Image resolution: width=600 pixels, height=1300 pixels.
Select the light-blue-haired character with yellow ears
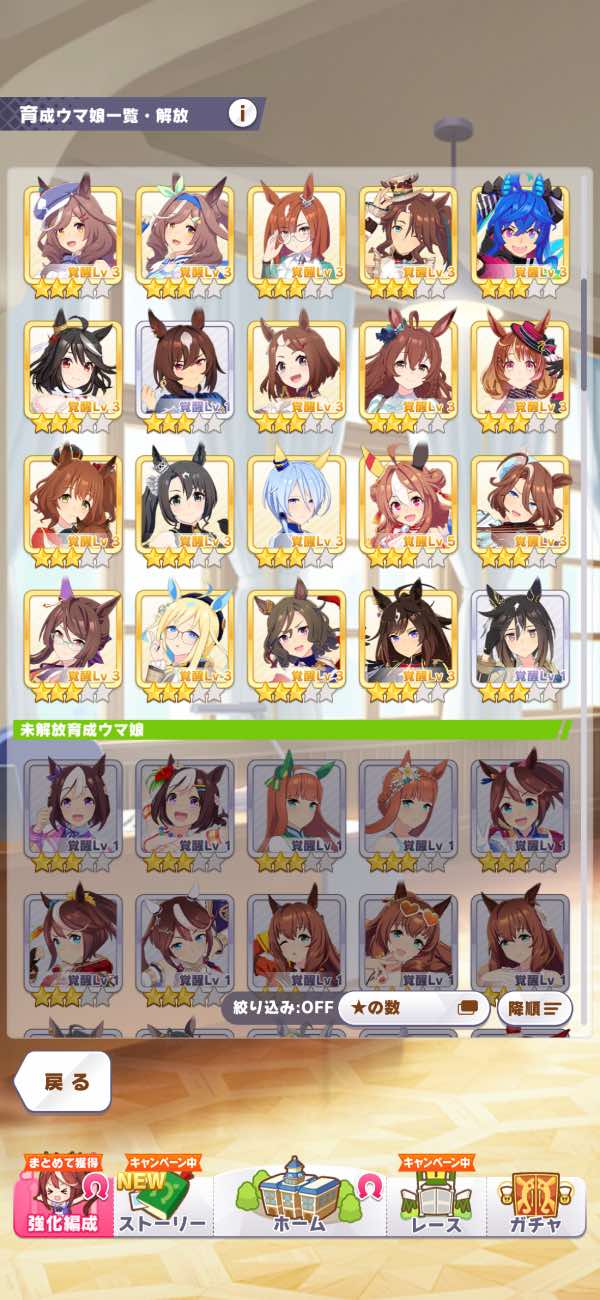pyautogui.click(x=295, y=505)
